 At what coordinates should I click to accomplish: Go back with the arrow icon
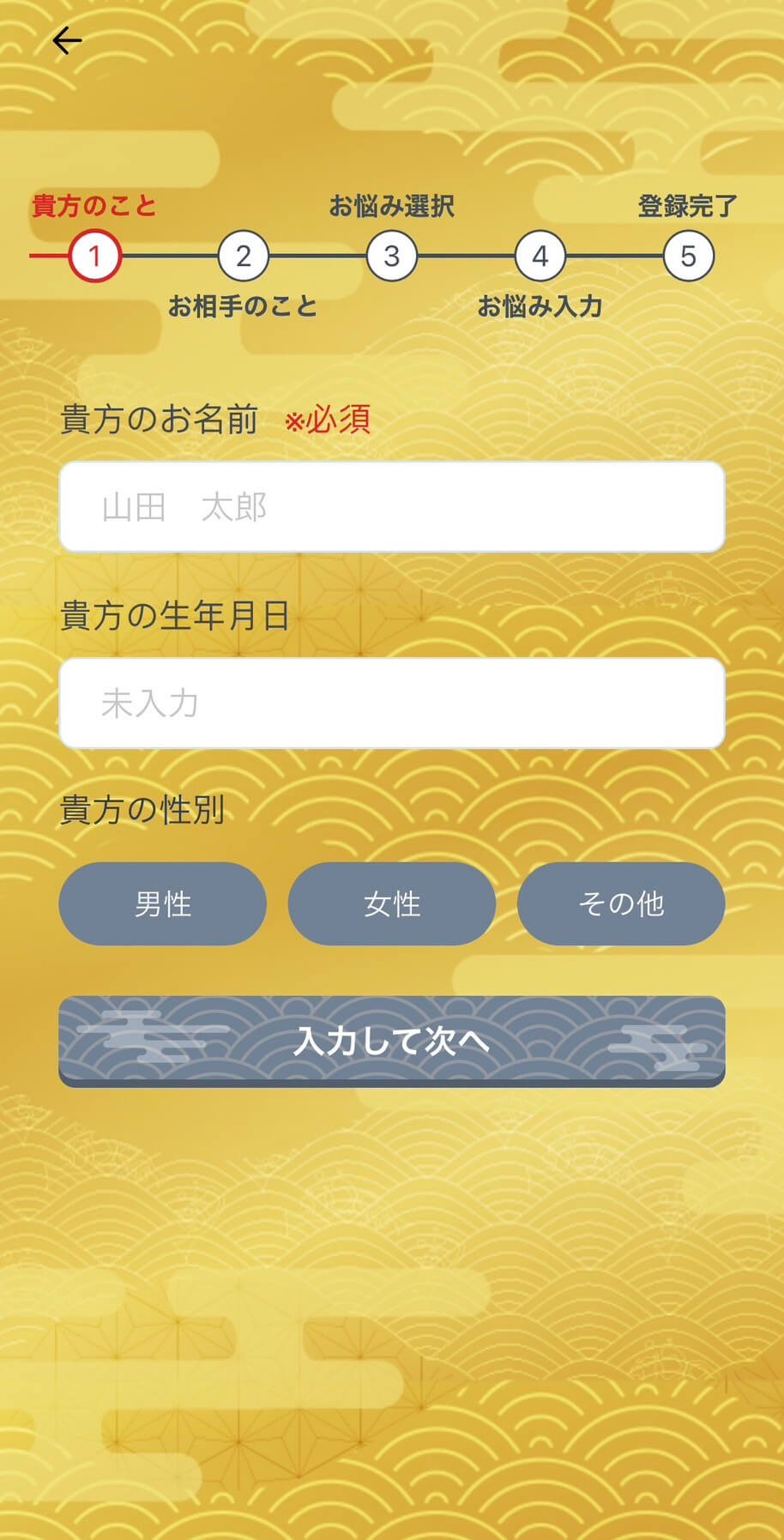click(67, 40)
